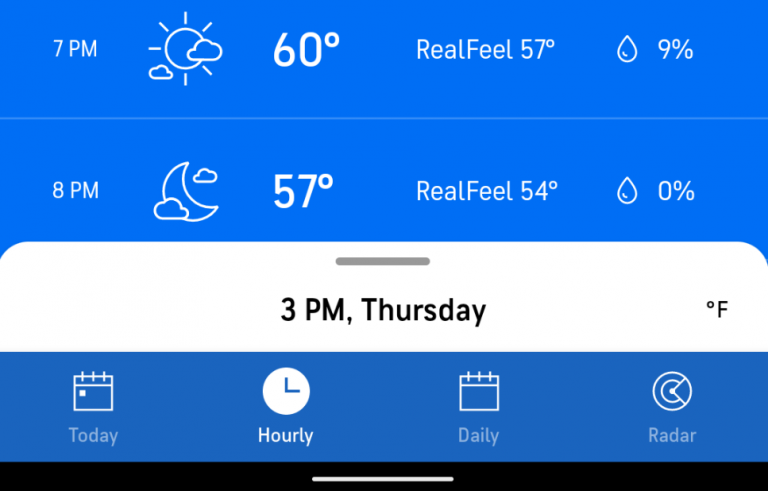Go to the Radar tab

(x=672, y=406)
